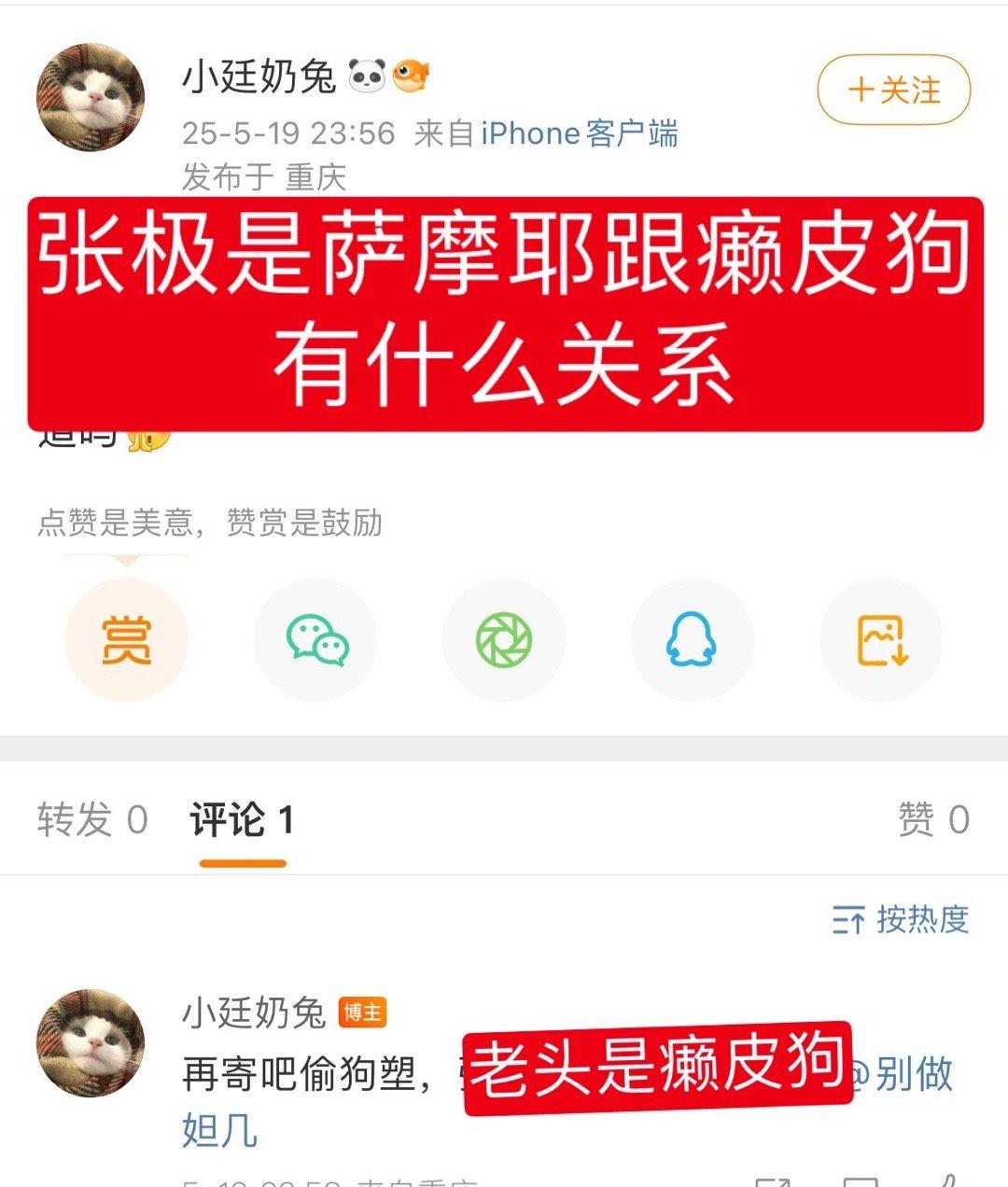View likes under 赞 tab
1008x1187 pixels.
point(932,819)
